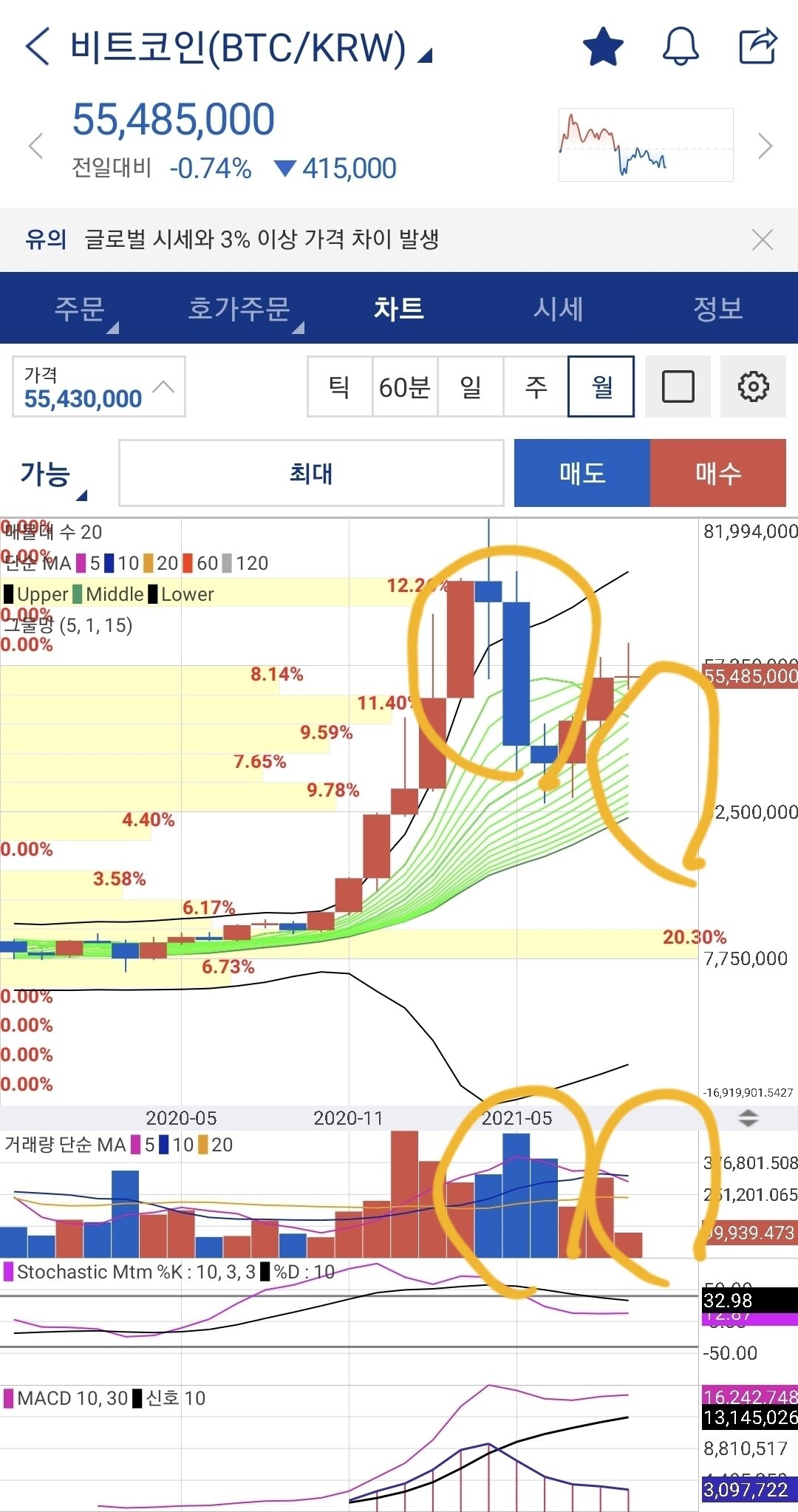Tap the red 매수 buy button
Viewport: 798px width, 1512px height.
[717, 473]
